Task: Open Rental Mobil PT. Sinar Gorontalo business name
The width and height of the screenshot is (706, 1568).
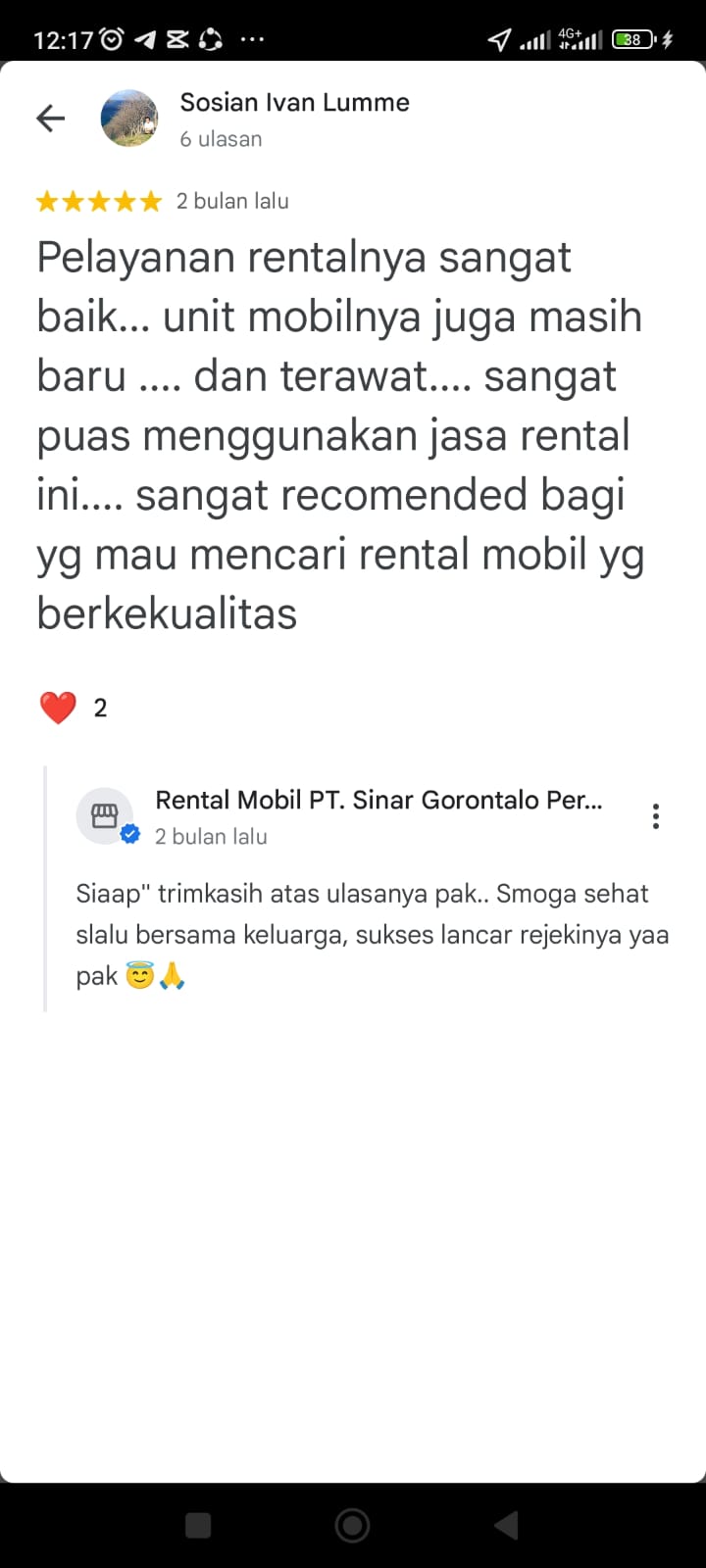Action: point(378,800)
